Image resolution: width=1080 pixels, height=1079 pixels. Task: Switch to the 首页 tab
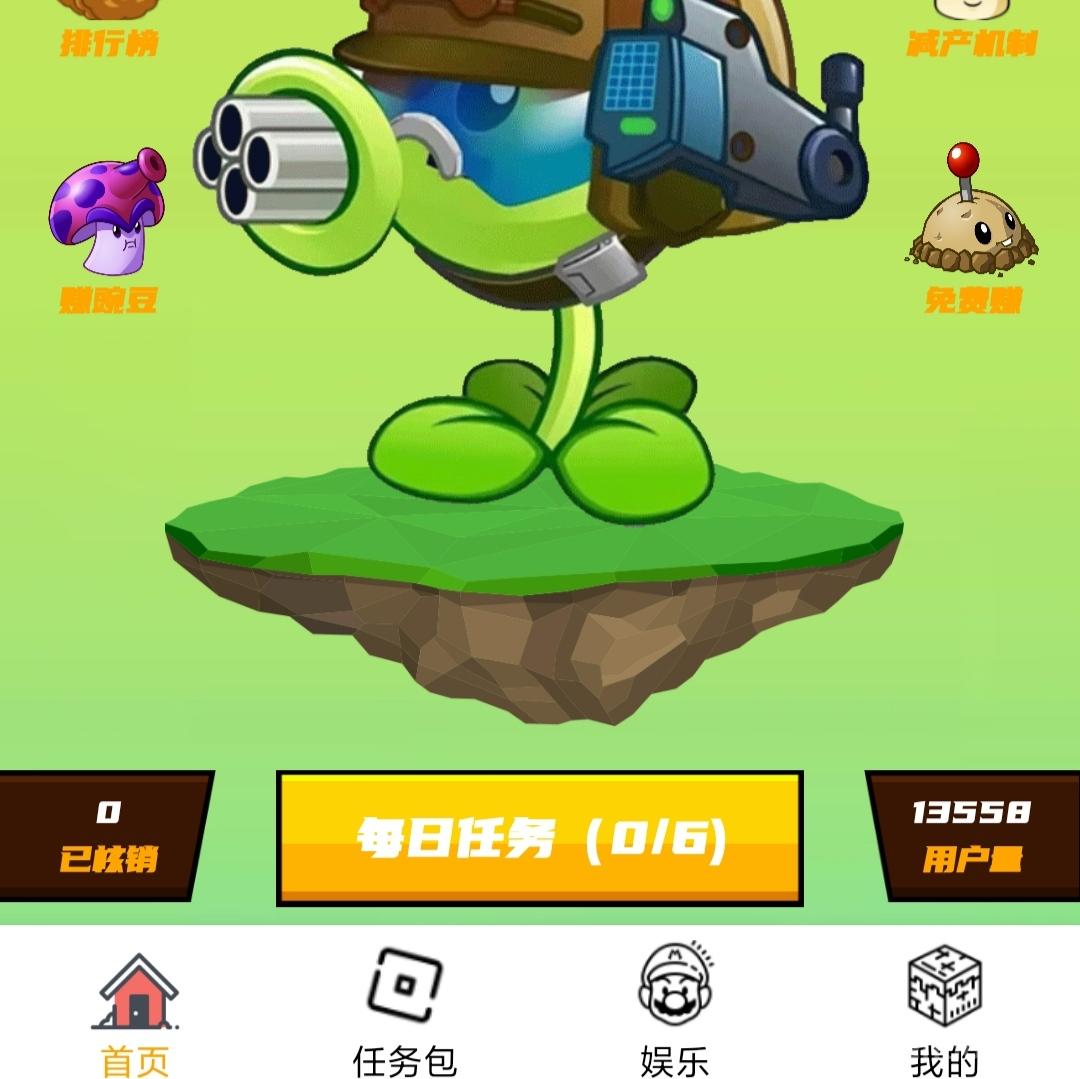(136, 1010)
